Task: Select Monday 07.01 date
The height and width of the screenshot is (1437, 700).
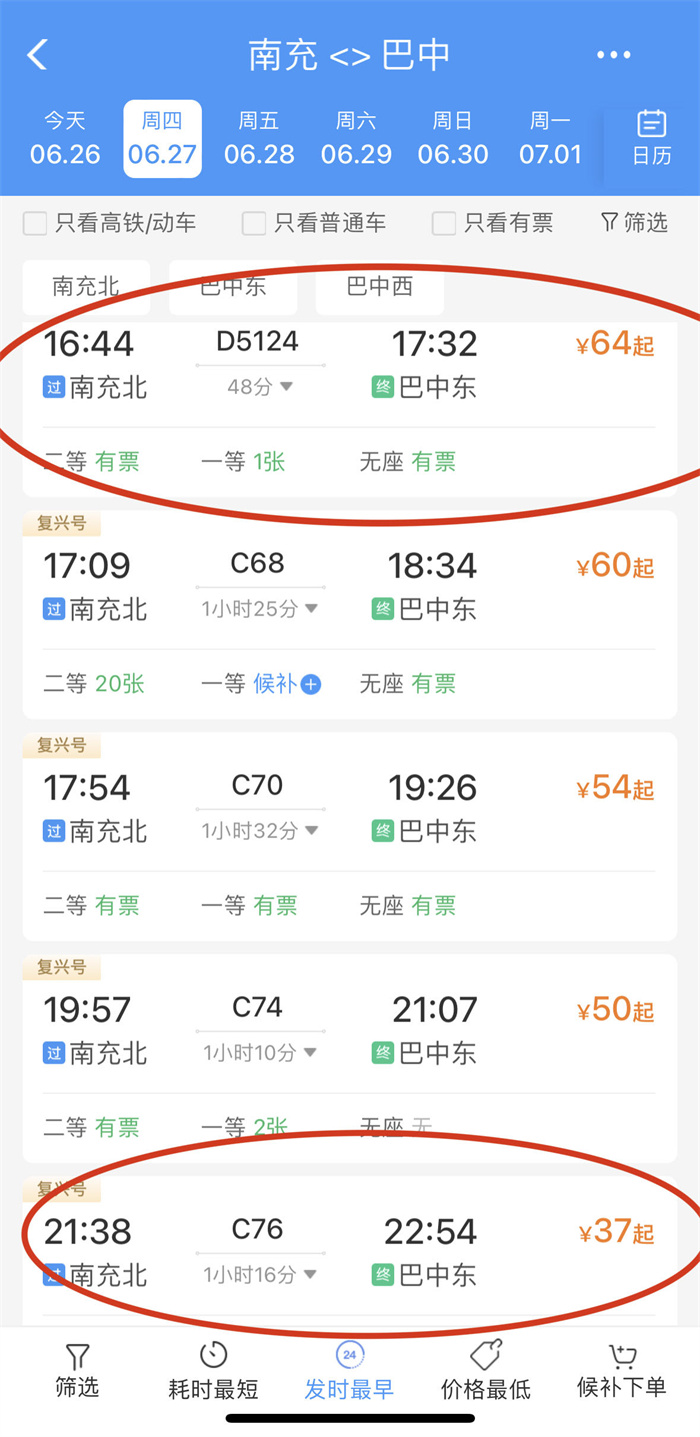Action: click(550, 139)
